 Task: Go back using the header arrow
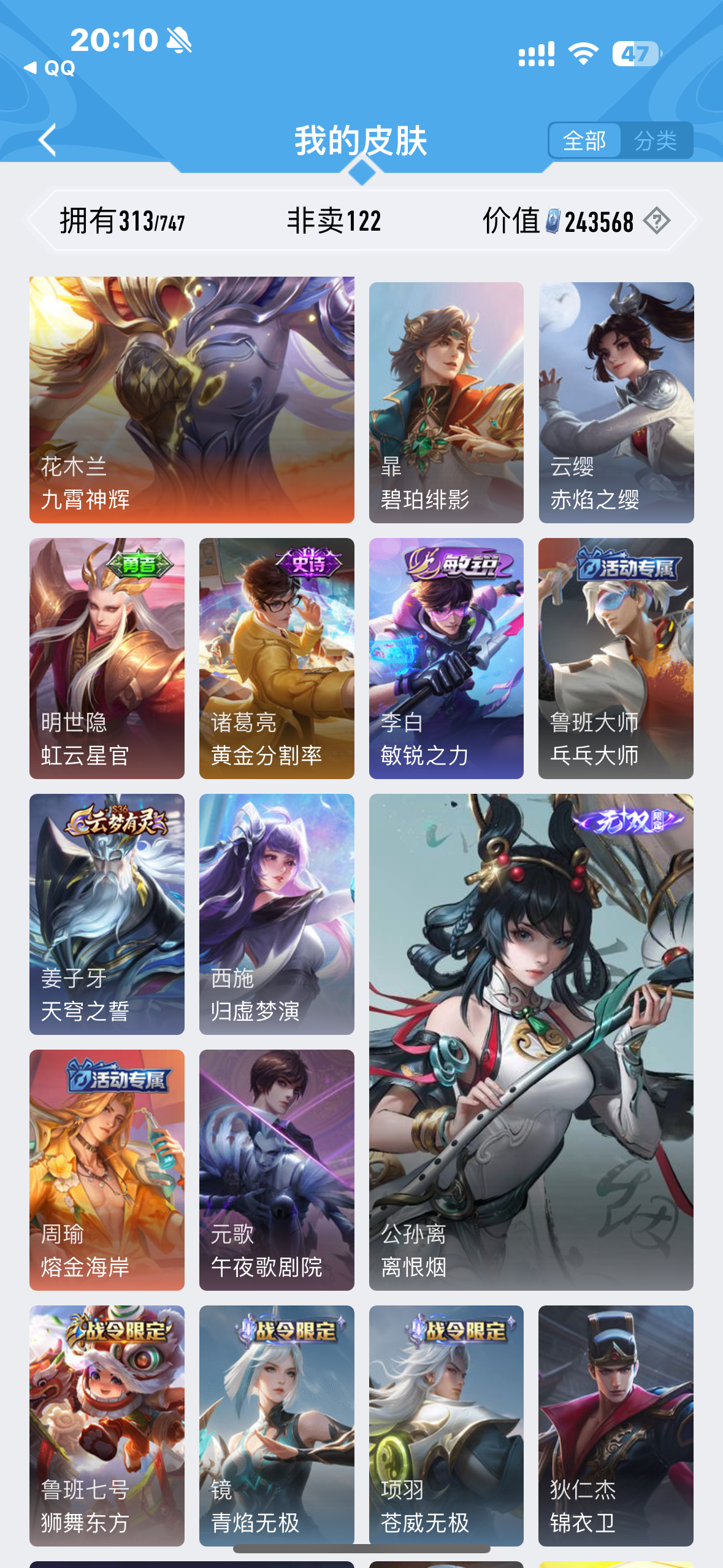48,140
